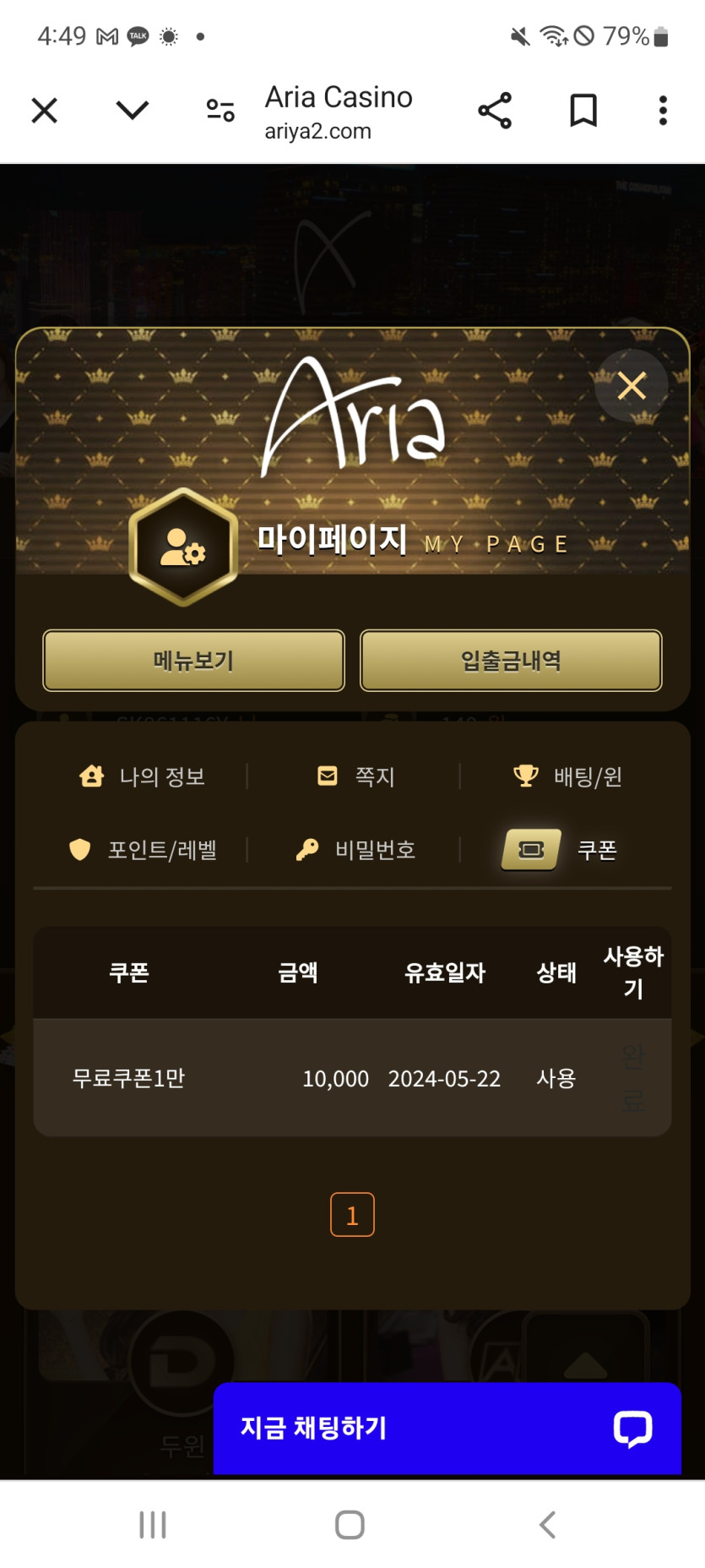View the 배팅/윈 tab
This screenshot has width=705, height=1568.
(x=568, y=776)
